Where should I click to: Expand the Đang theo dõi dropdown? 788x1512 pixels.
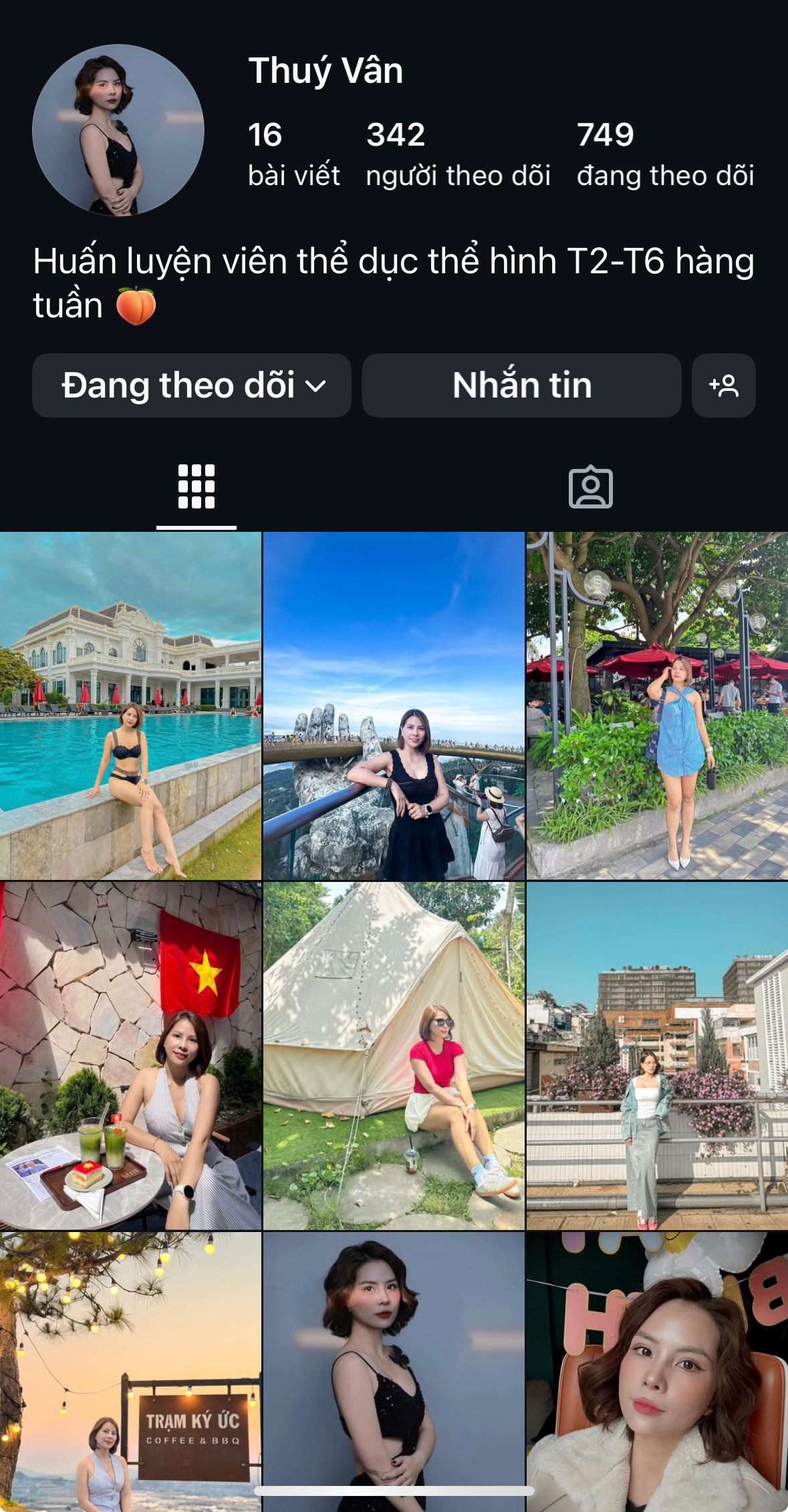coord(192,386)
